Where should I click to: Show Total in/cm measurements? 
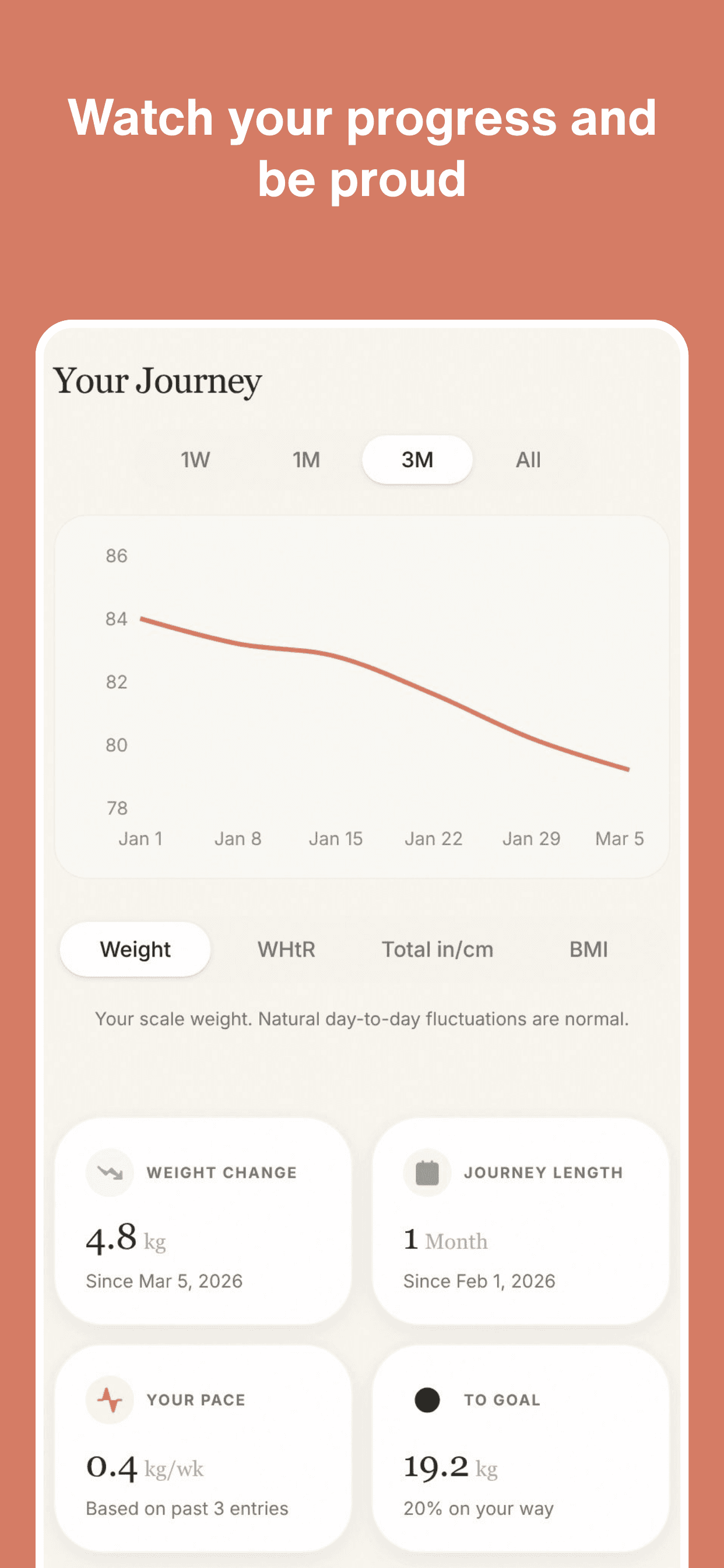click(437, 949)
